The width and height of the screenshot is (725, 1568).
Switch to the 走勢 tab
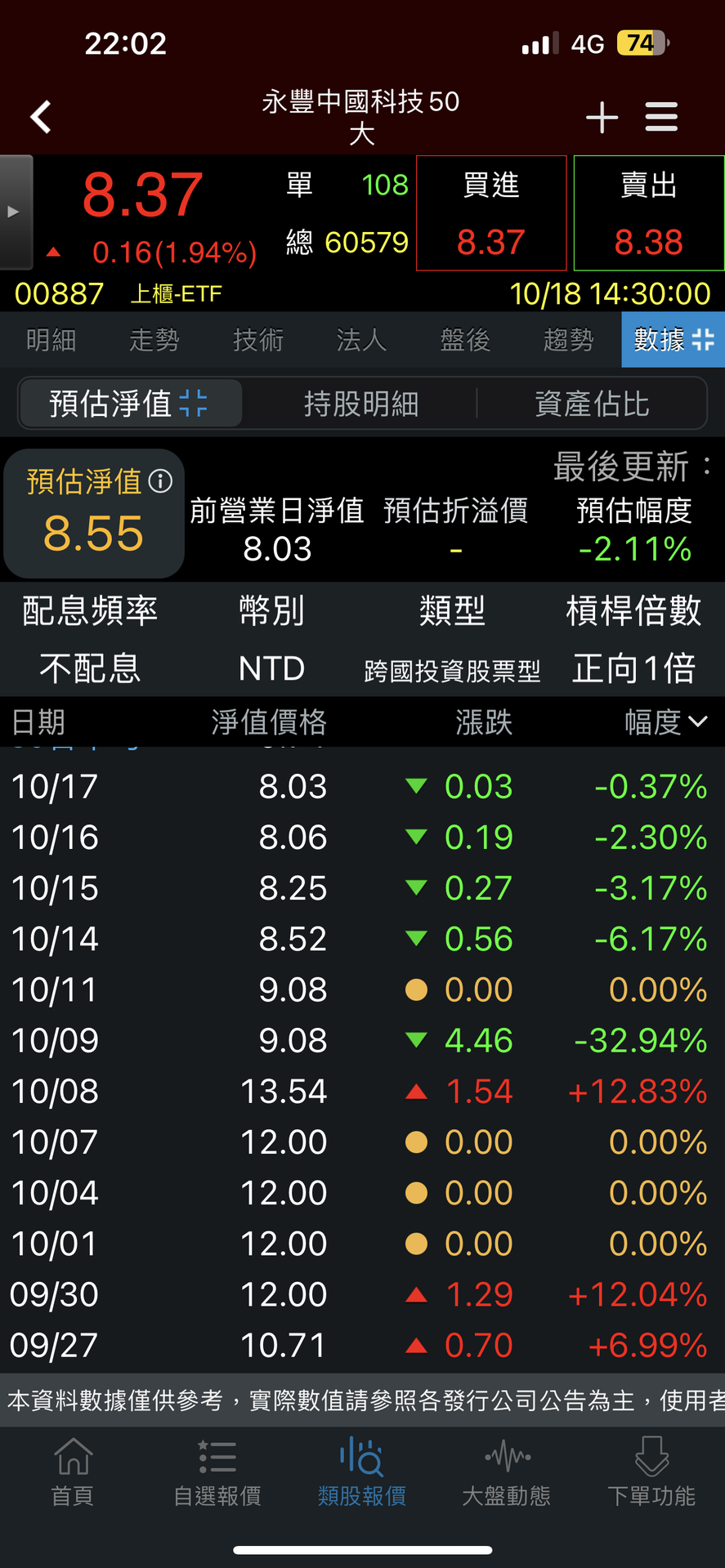point(154,340)
